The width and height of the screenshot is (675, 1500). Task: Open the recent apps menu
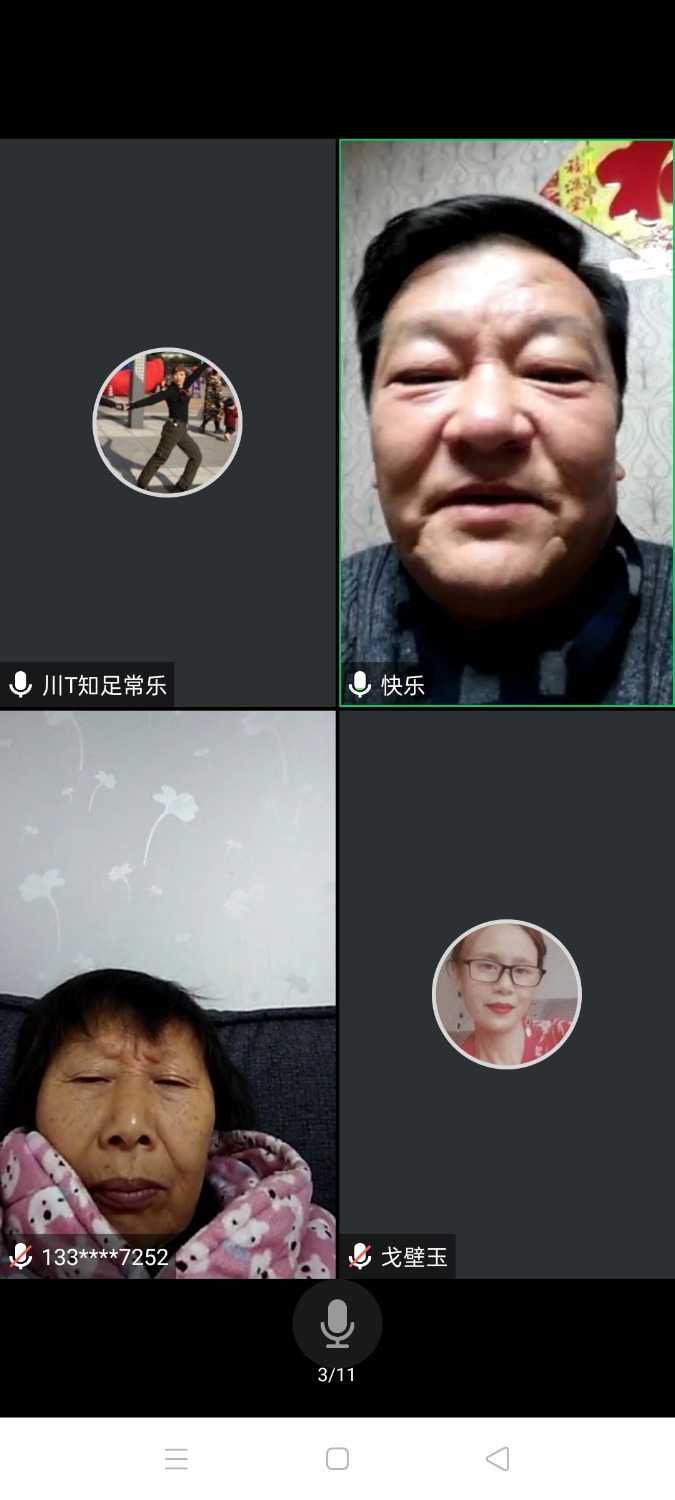click(176, 1459)
